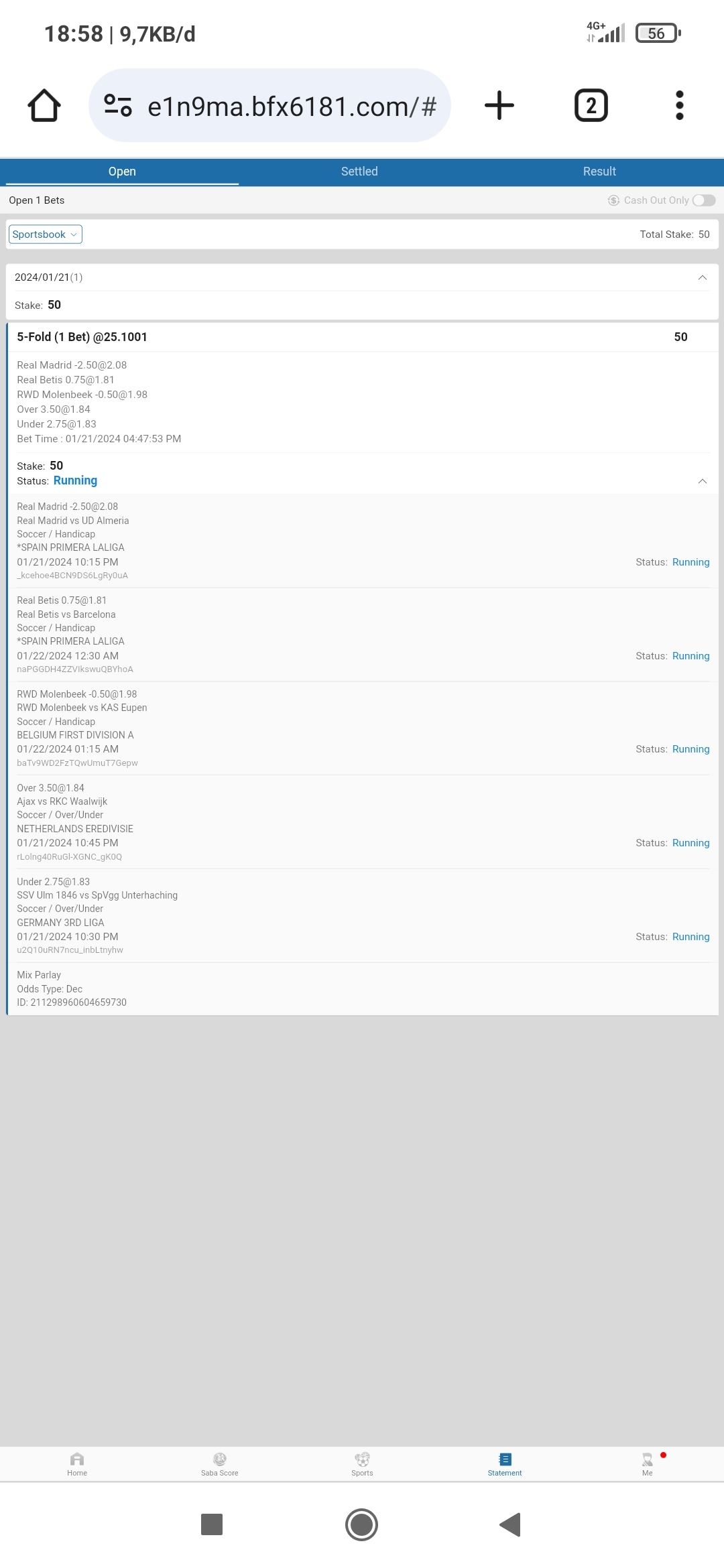The height and width of the screenshot is (1568, 724).
Task: Go to the browser home page
Action: click(44, 106)
